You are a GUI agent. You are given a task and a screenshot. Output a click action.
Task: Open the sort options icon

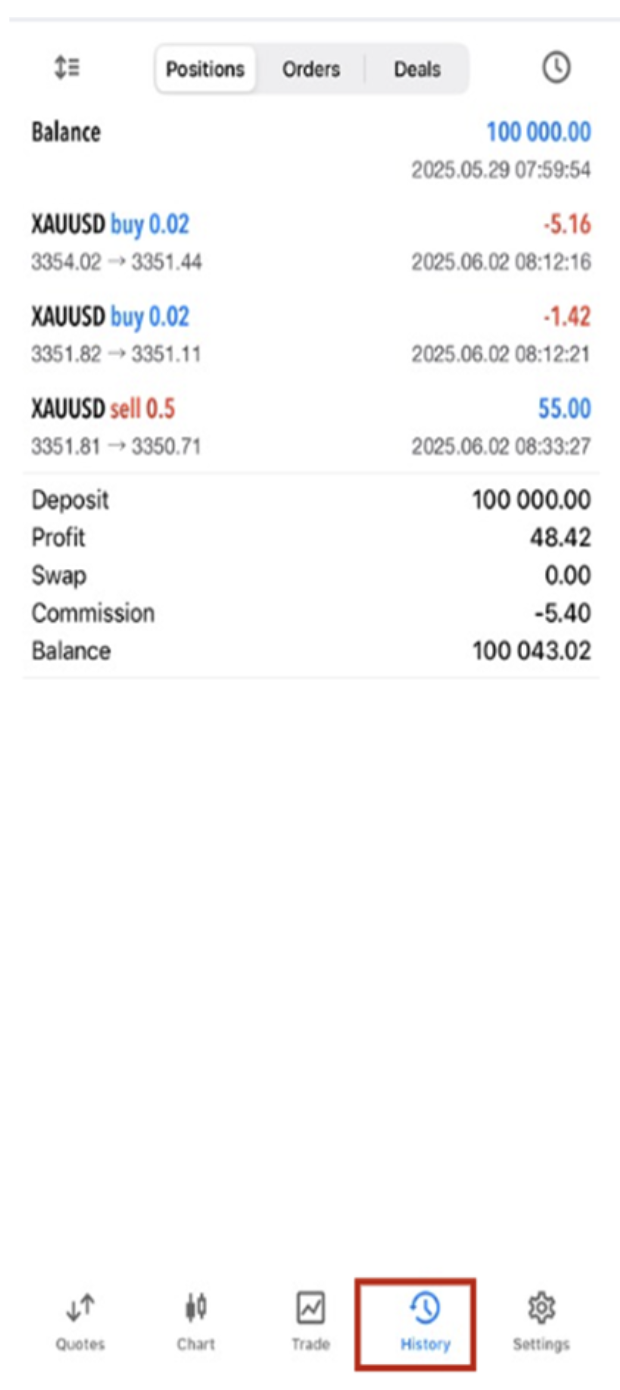point(67,68)
